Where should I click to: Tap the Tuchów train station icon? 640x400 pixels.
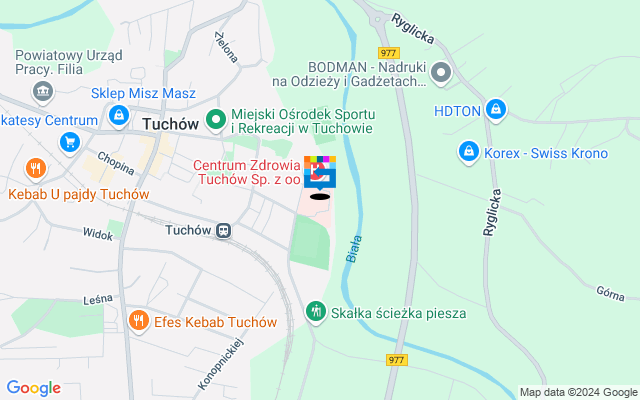(x=224, y=230)
